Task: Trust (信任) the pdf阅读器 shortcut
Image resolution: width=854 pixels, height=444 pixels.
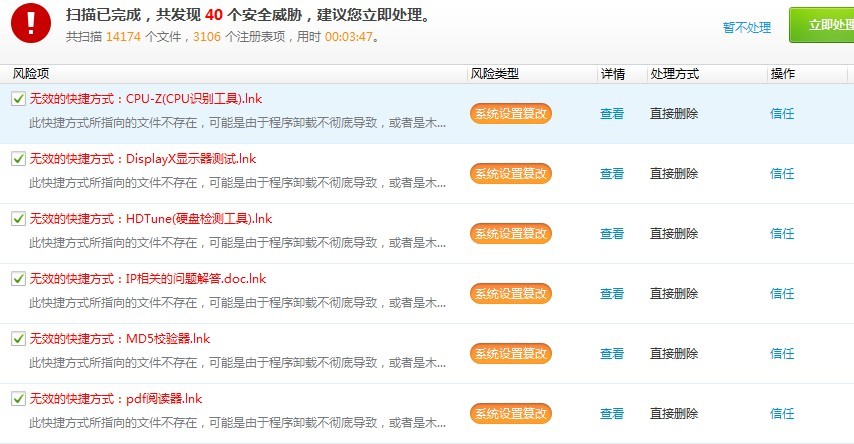Action: (782, 414)
